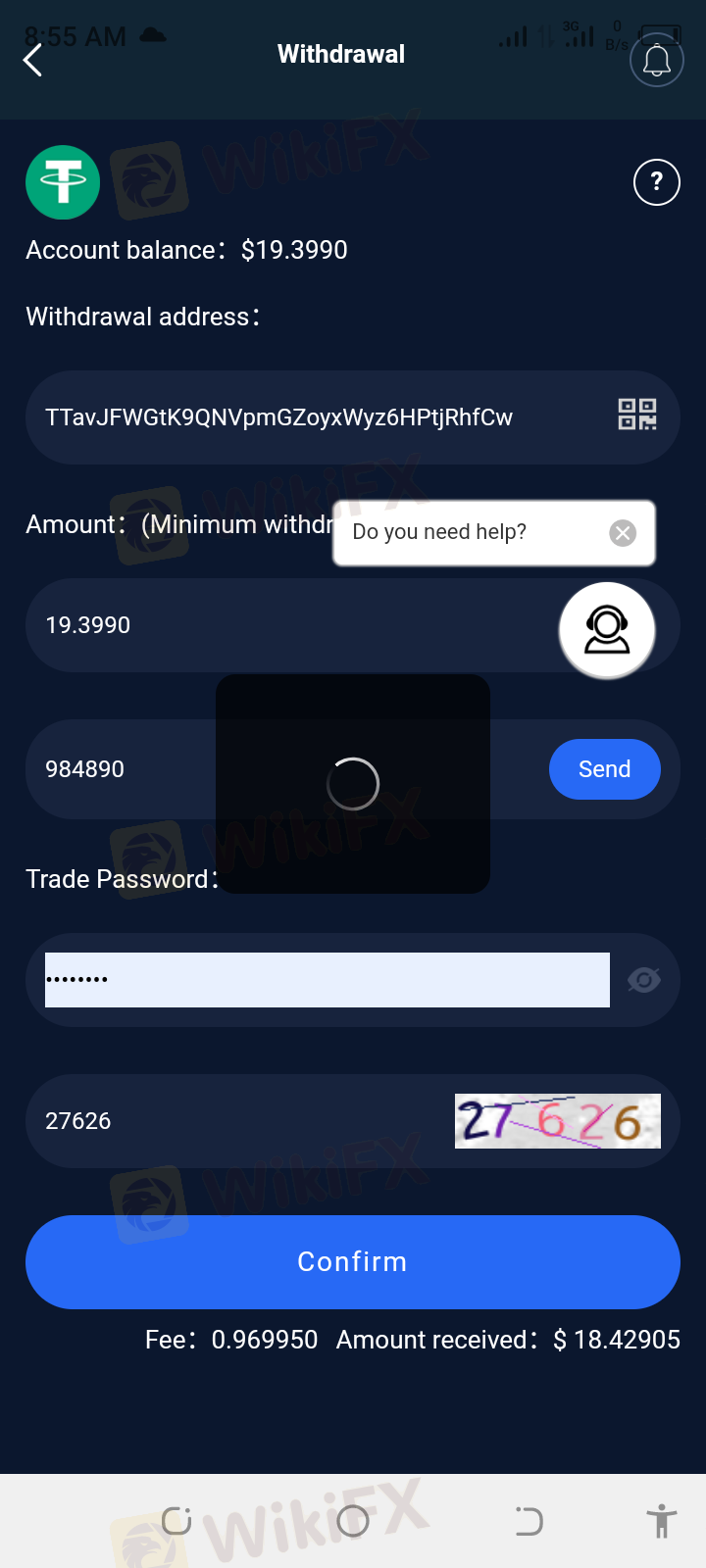This screenshot has width=706, height=1568.
Task: Toggle trade password visibility eye
Action: point(644,980)
